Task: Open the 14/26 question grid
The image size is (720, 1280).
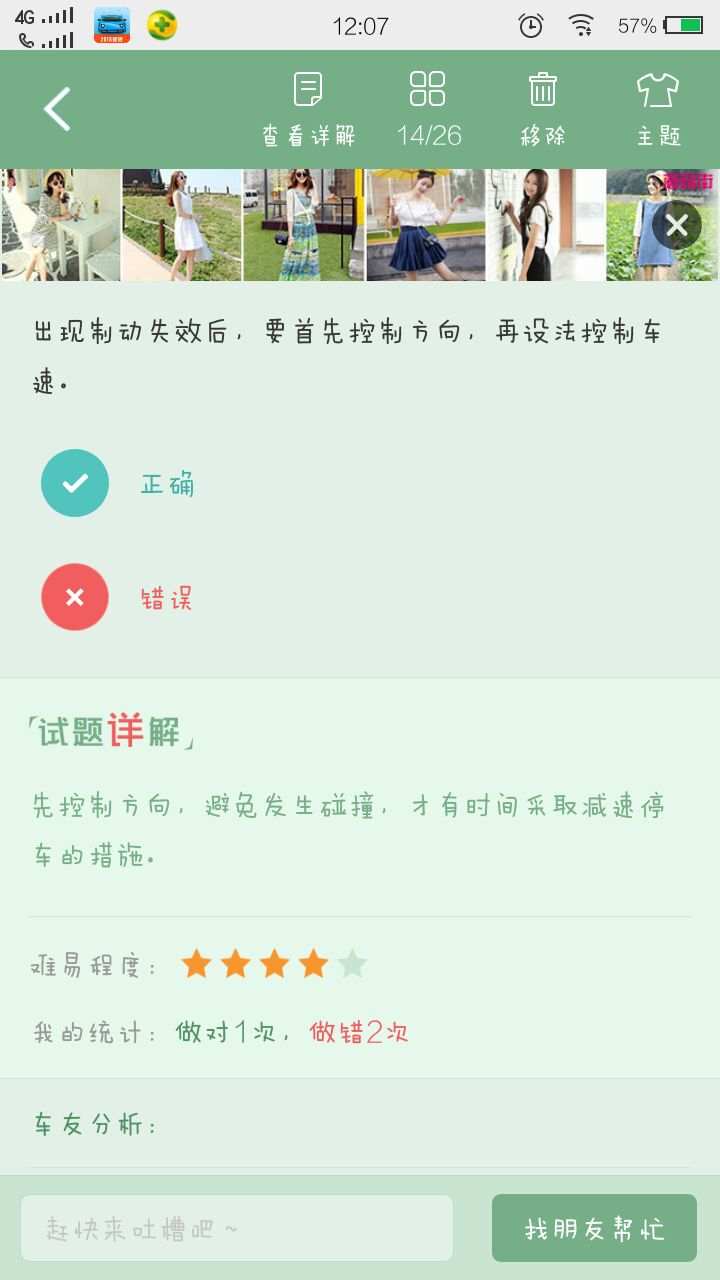Action: [428, 109]
